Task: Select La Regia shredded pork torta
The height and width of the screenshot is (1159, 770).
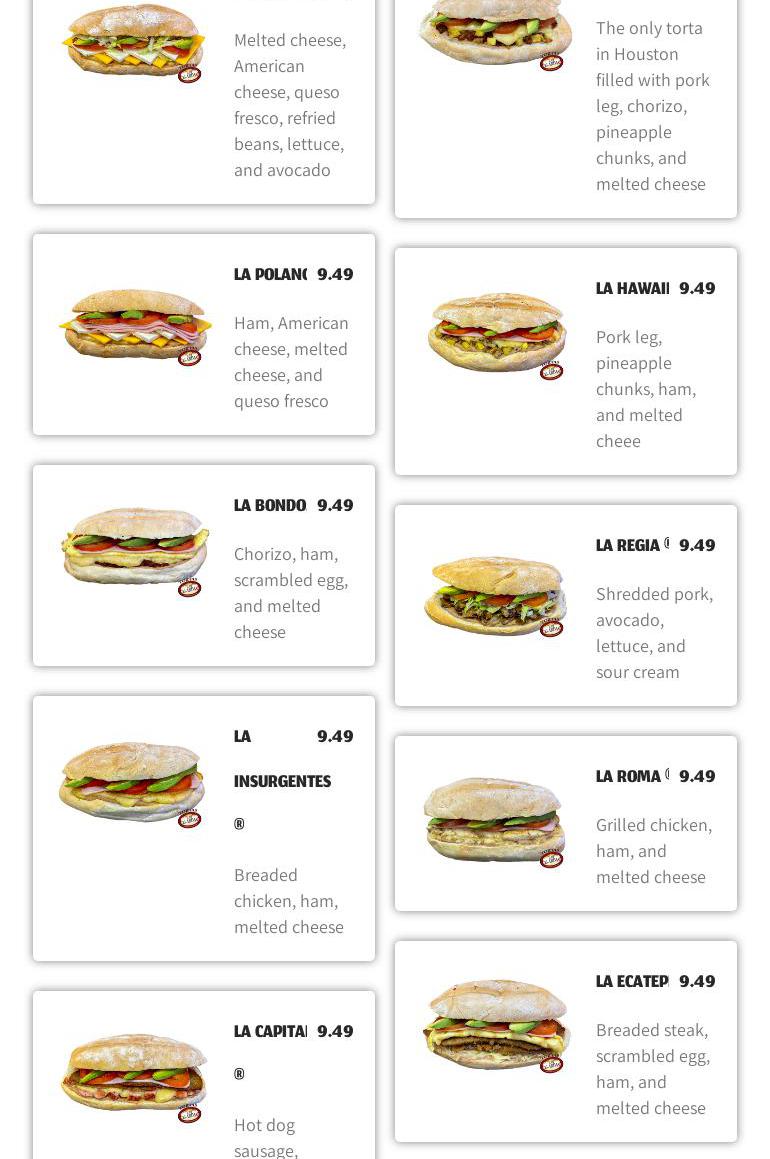Action: coord(566,606)
